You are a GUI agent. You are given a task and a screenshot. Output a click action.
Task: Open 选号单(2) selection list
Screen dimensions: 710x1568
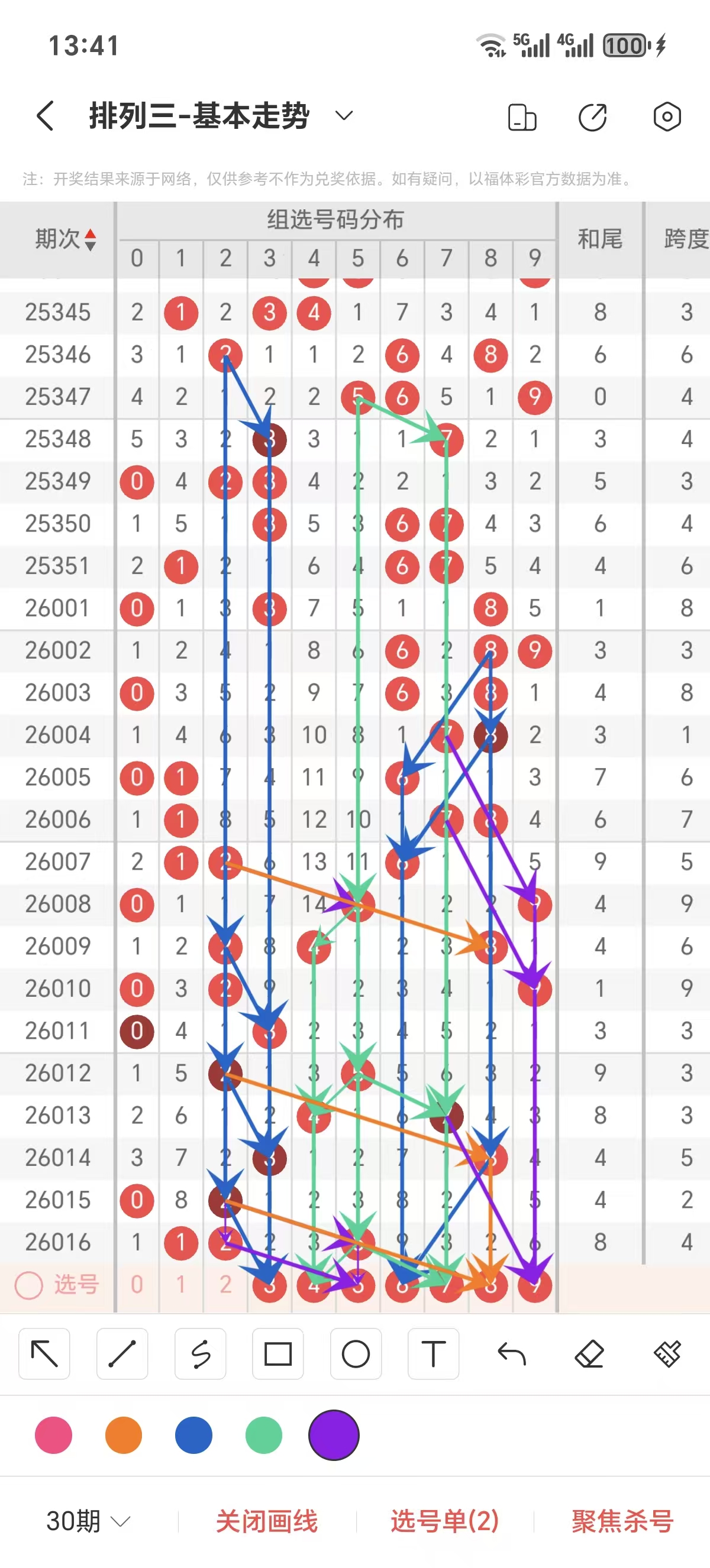point(444,1521)
